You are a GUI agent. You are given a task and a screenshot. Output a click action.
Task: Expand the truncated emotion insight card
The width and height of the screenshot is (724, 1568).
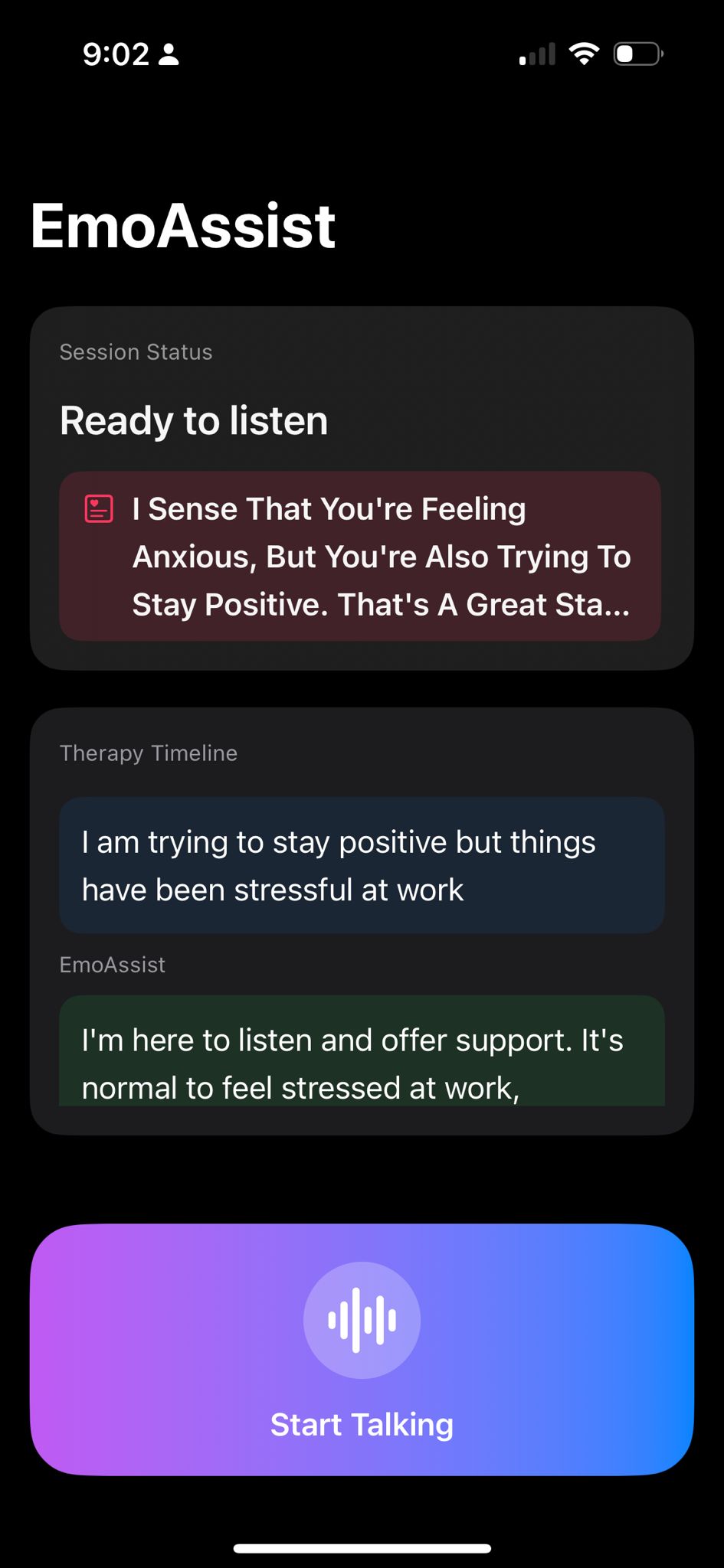pos(360,557)
